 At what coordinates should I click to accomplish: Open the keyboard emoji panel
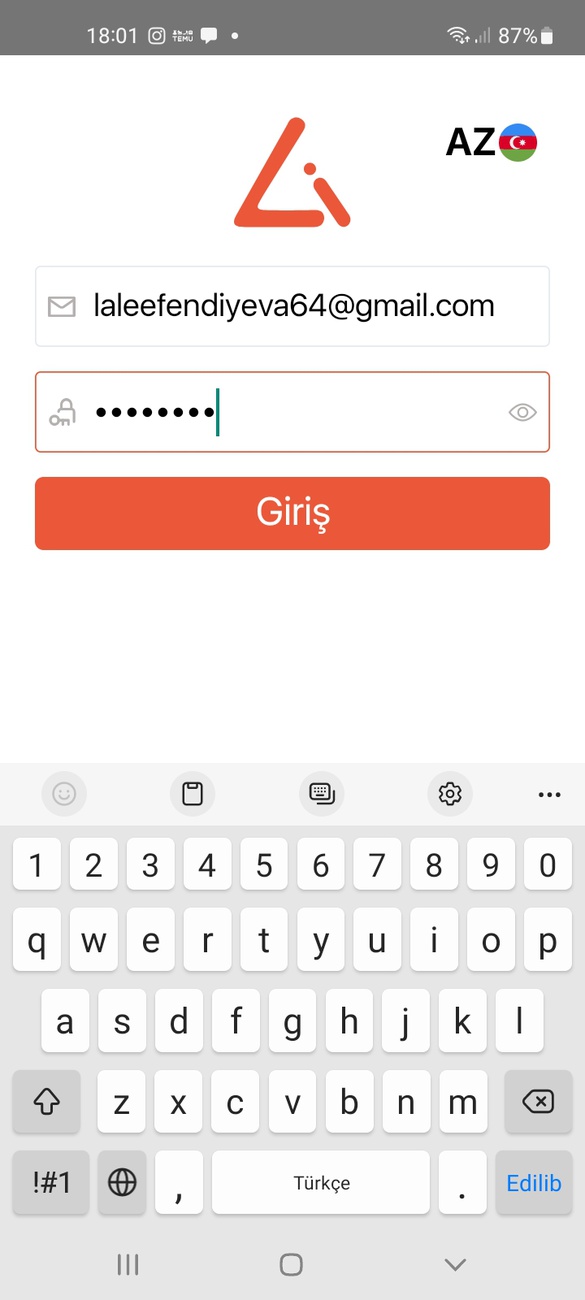click(x=64, y=794)
